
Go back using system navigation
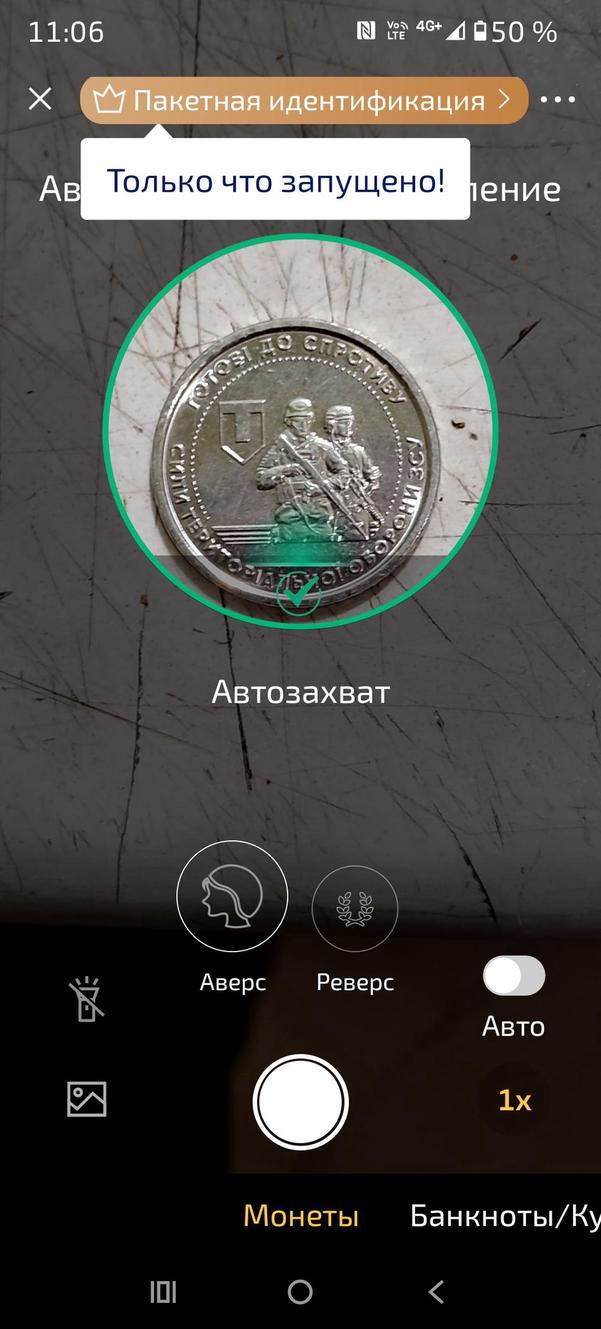tap(436, 1292)
